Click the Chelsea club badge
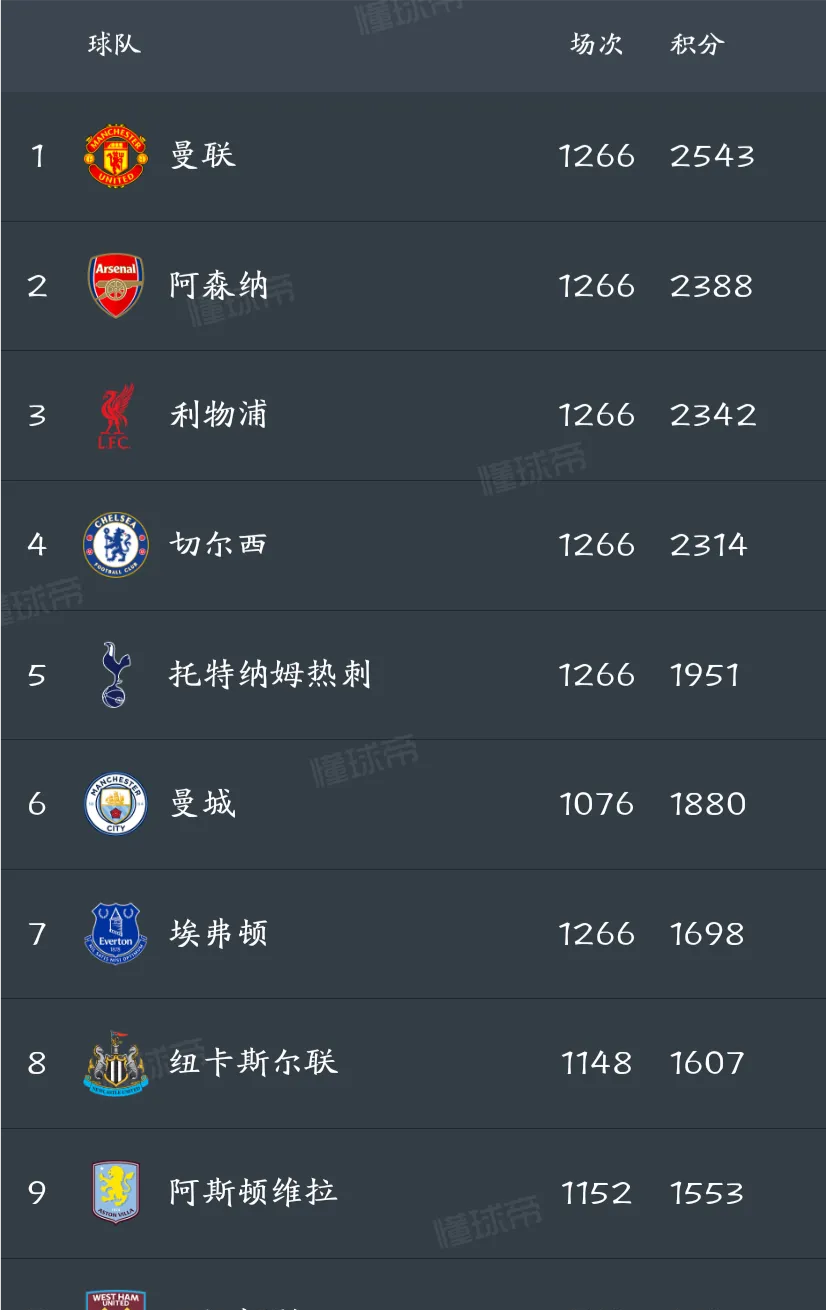This screenshot has height=1310, width=826. (114, 545)
